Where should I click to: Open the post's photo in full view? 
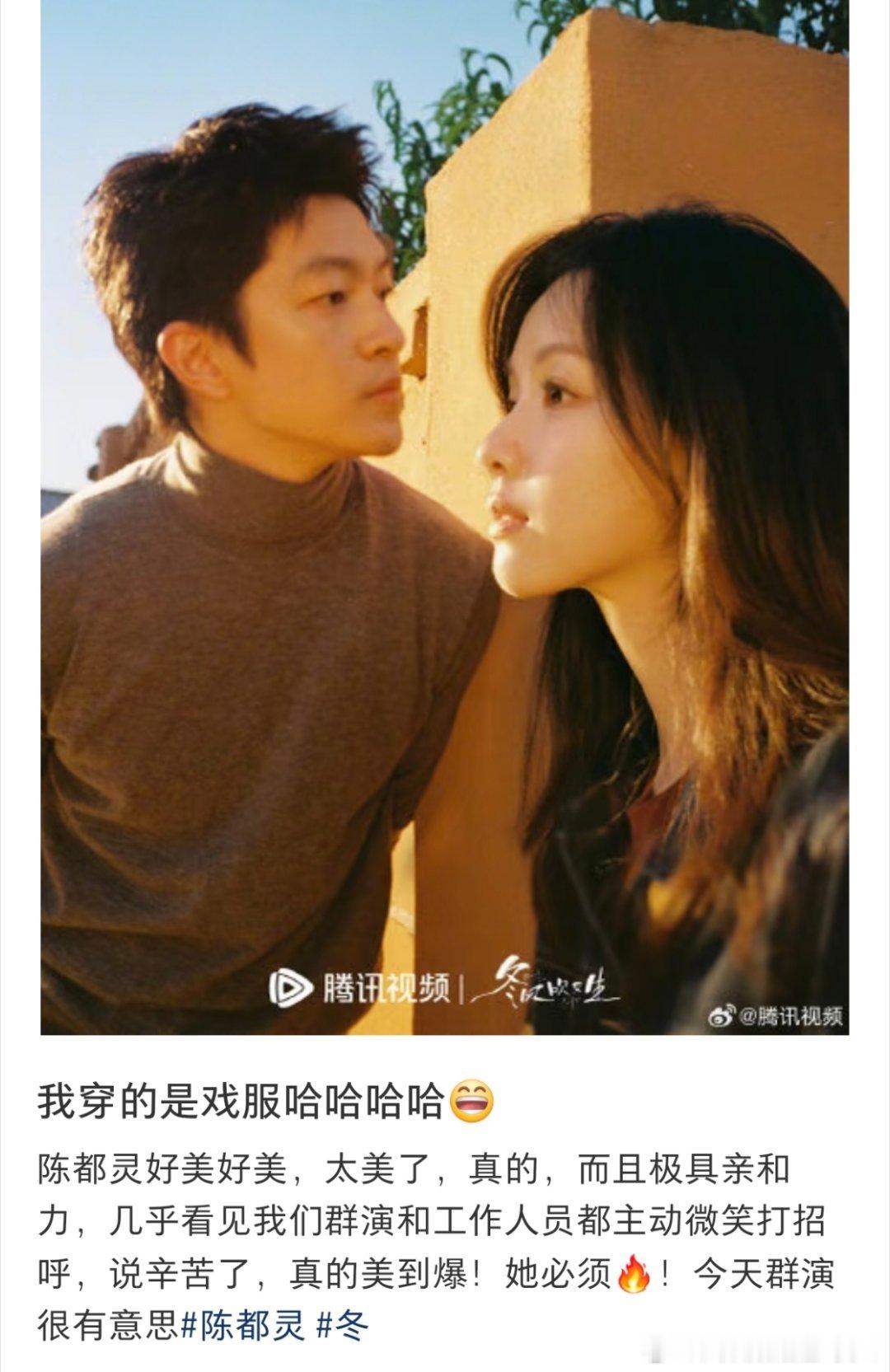[445, 517]
